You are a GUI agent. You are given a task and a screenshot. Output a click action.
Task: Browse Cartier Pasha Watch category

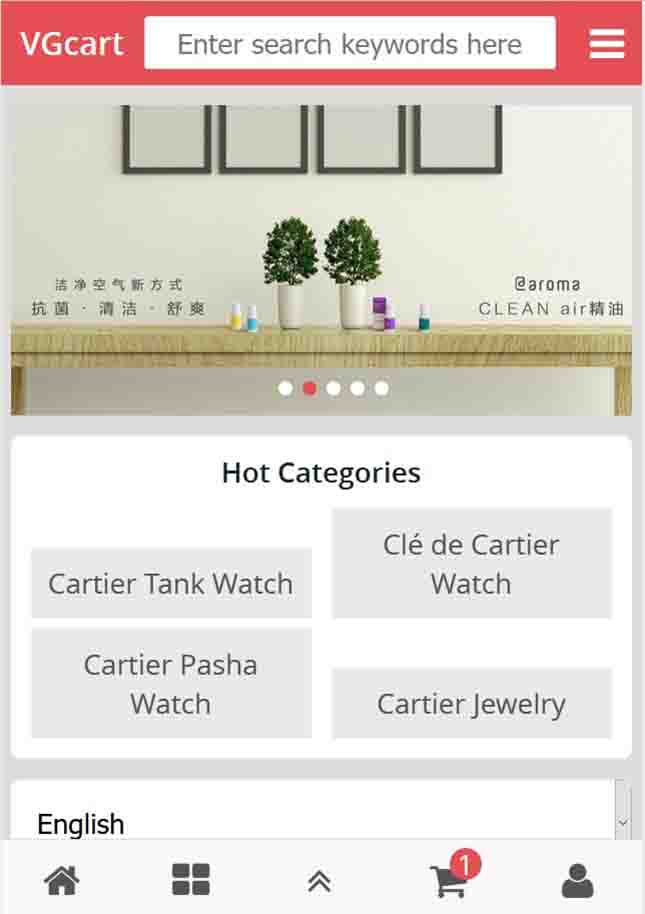171,684
